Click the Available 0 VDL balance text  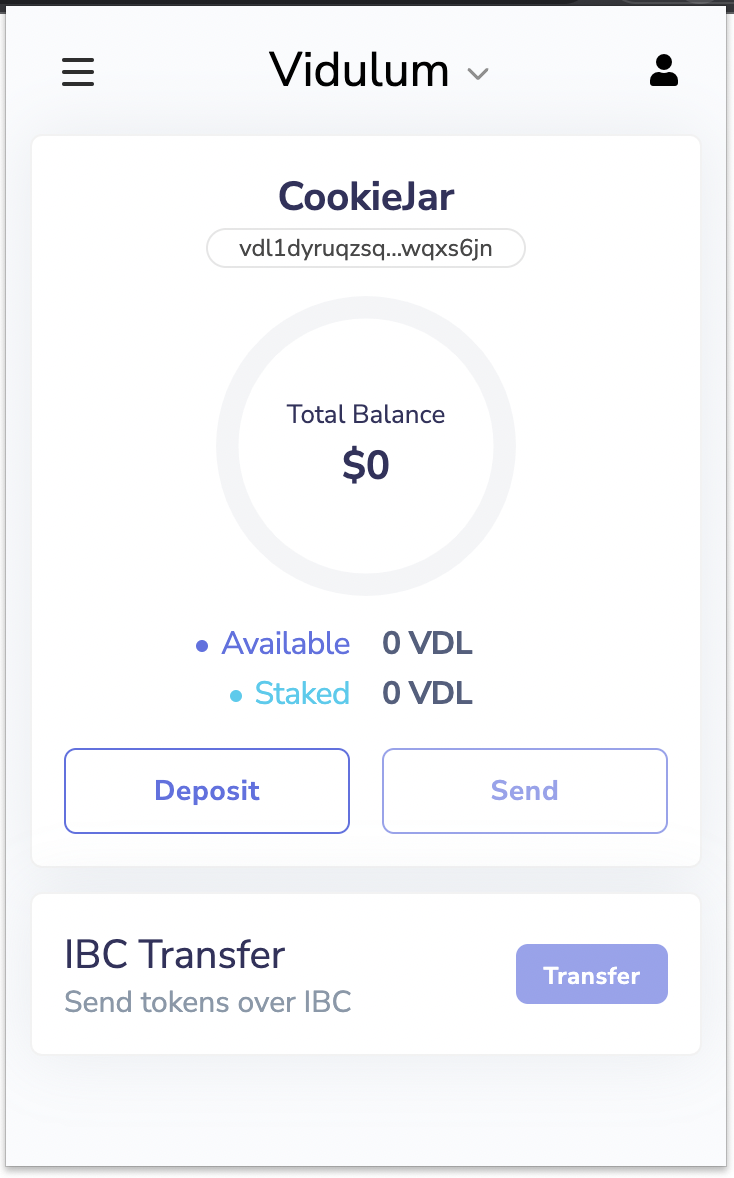pyautogui.click(x=427, y=643)
